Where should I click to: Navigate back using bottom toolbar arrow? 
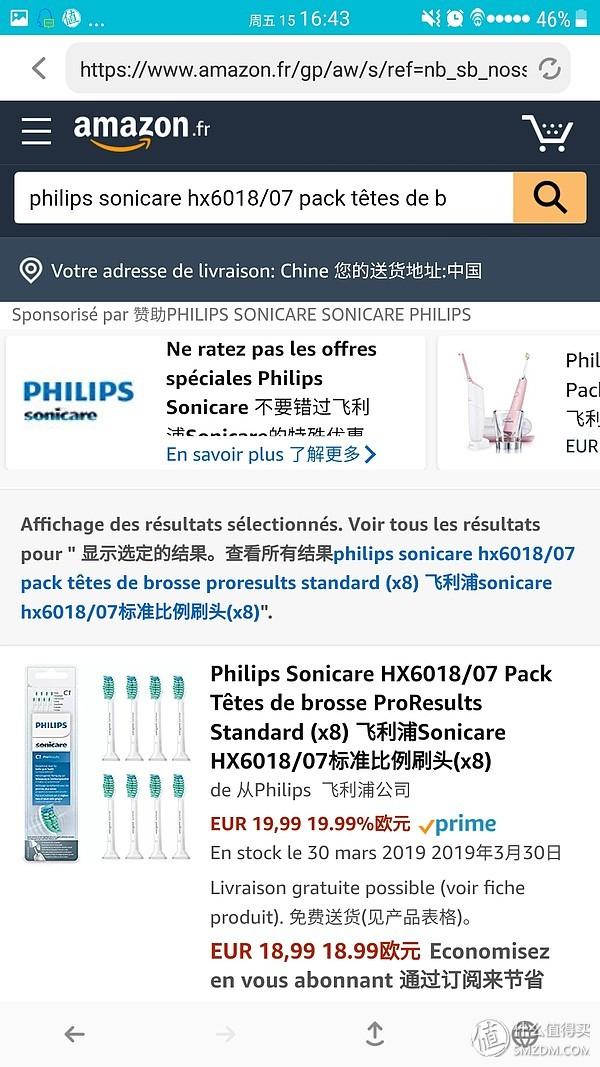(74, 1034)
